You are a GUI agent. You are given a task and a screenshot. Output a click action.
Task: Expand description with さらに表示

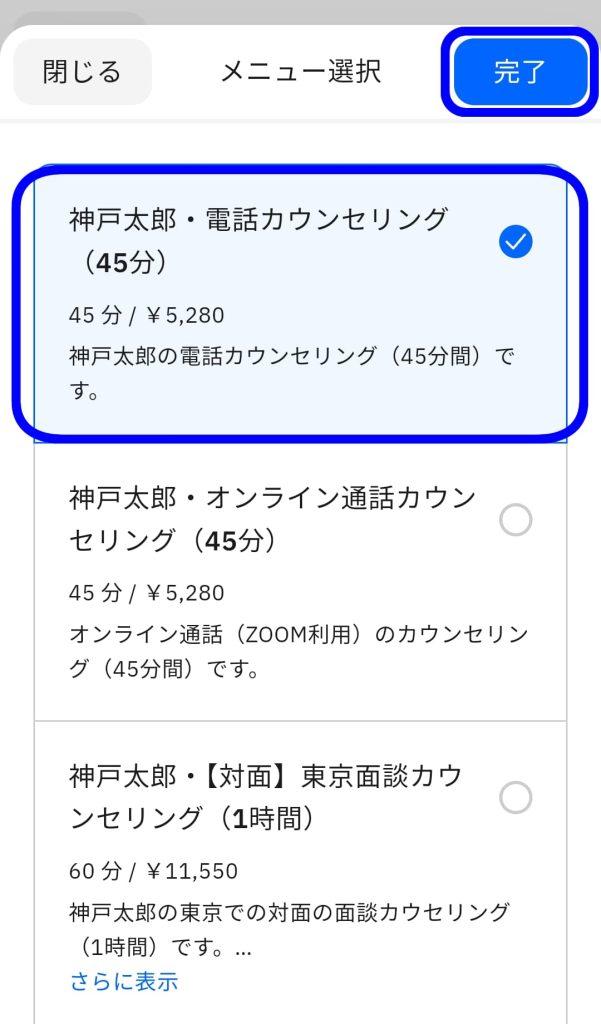point(124,982)
